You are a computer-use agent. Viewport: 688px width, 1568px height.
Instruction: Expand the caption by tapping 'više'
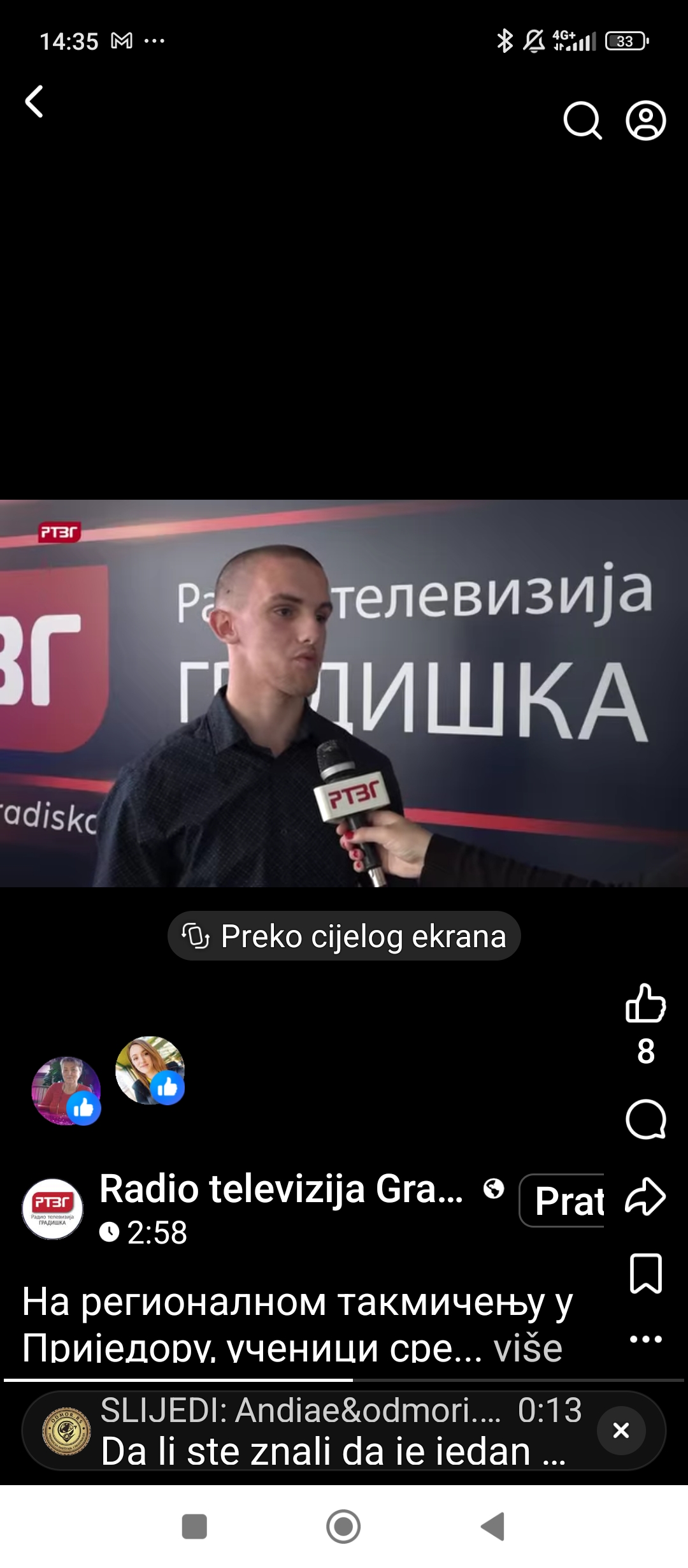pos(527,1347)
